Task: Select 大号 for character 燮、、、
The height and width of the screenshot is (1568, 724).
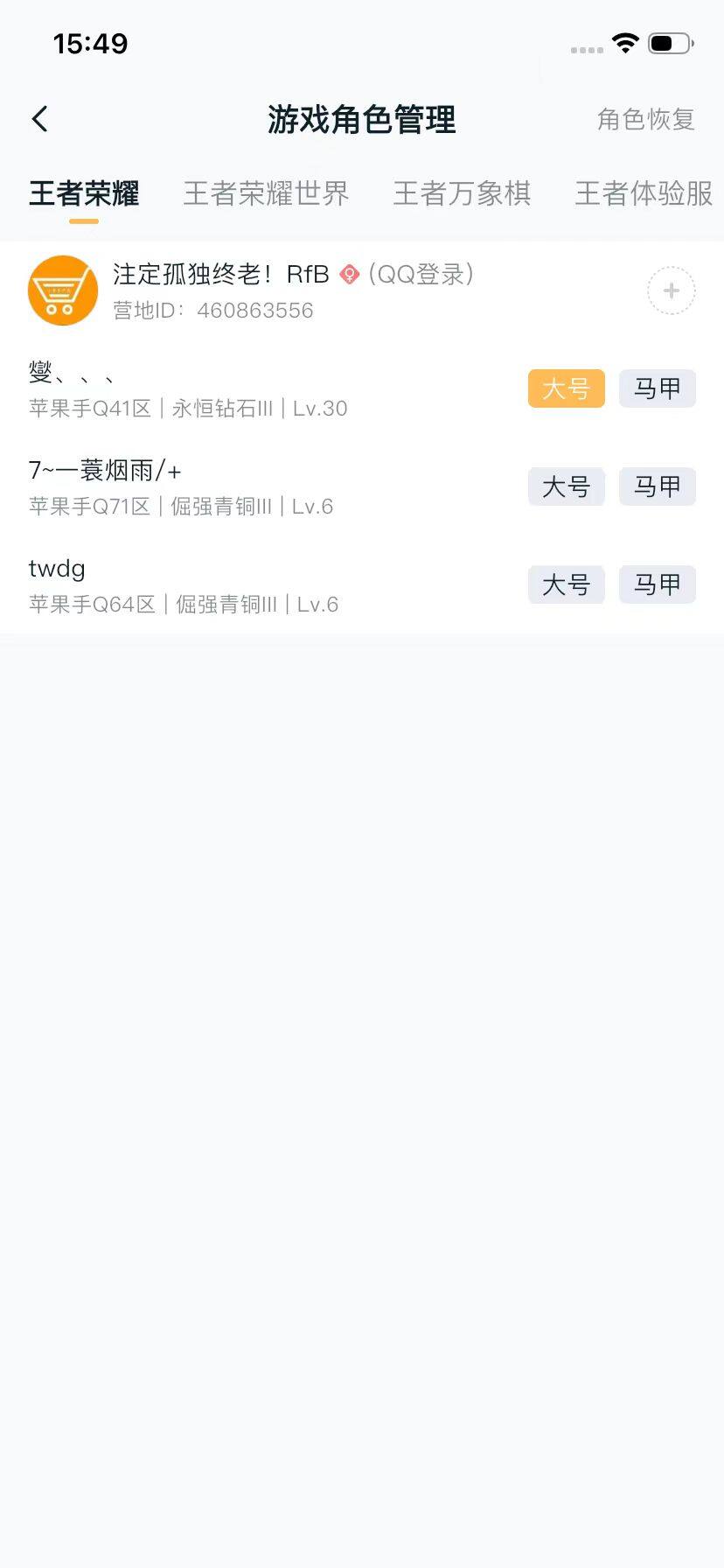Action: tap(566, 388)
